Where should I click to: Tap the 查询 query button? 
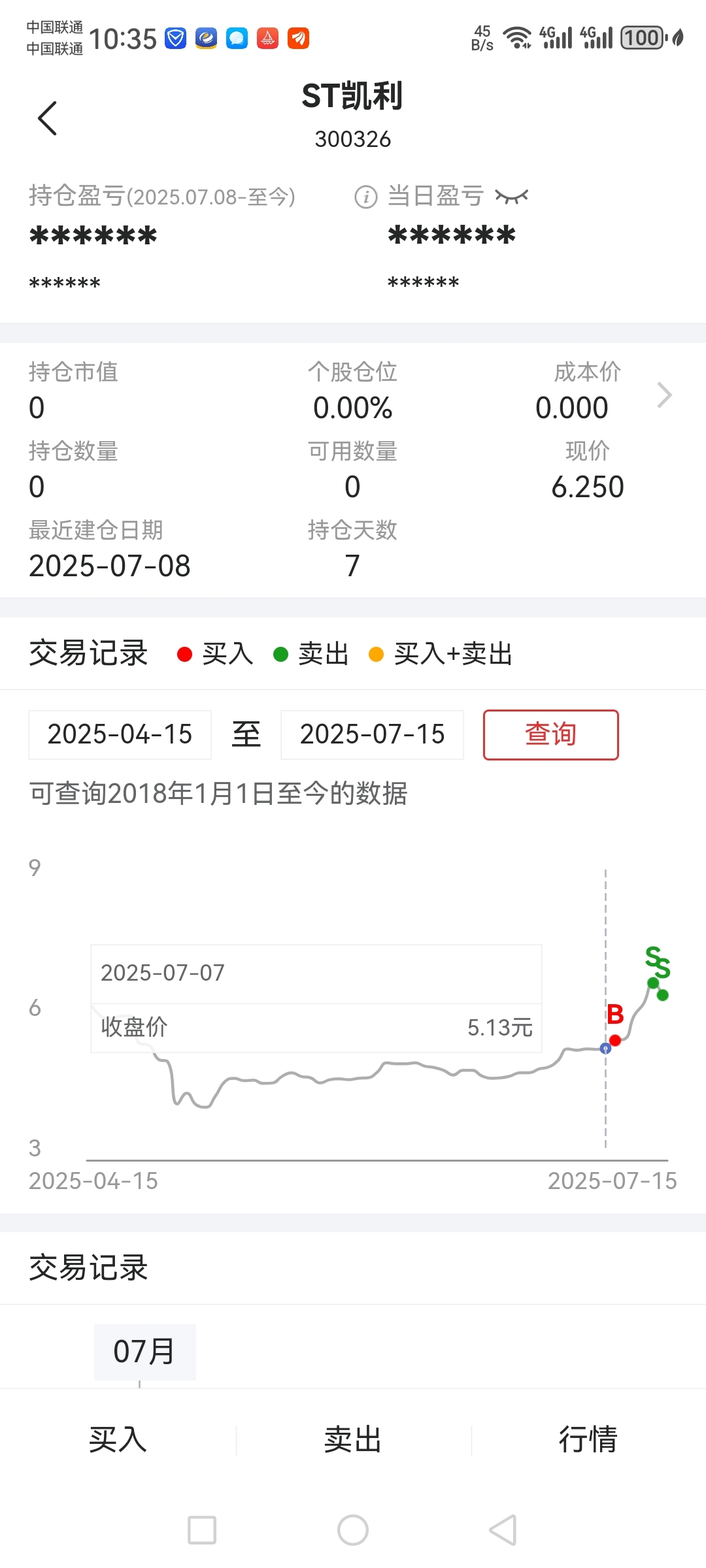click(x=550, y=734)
